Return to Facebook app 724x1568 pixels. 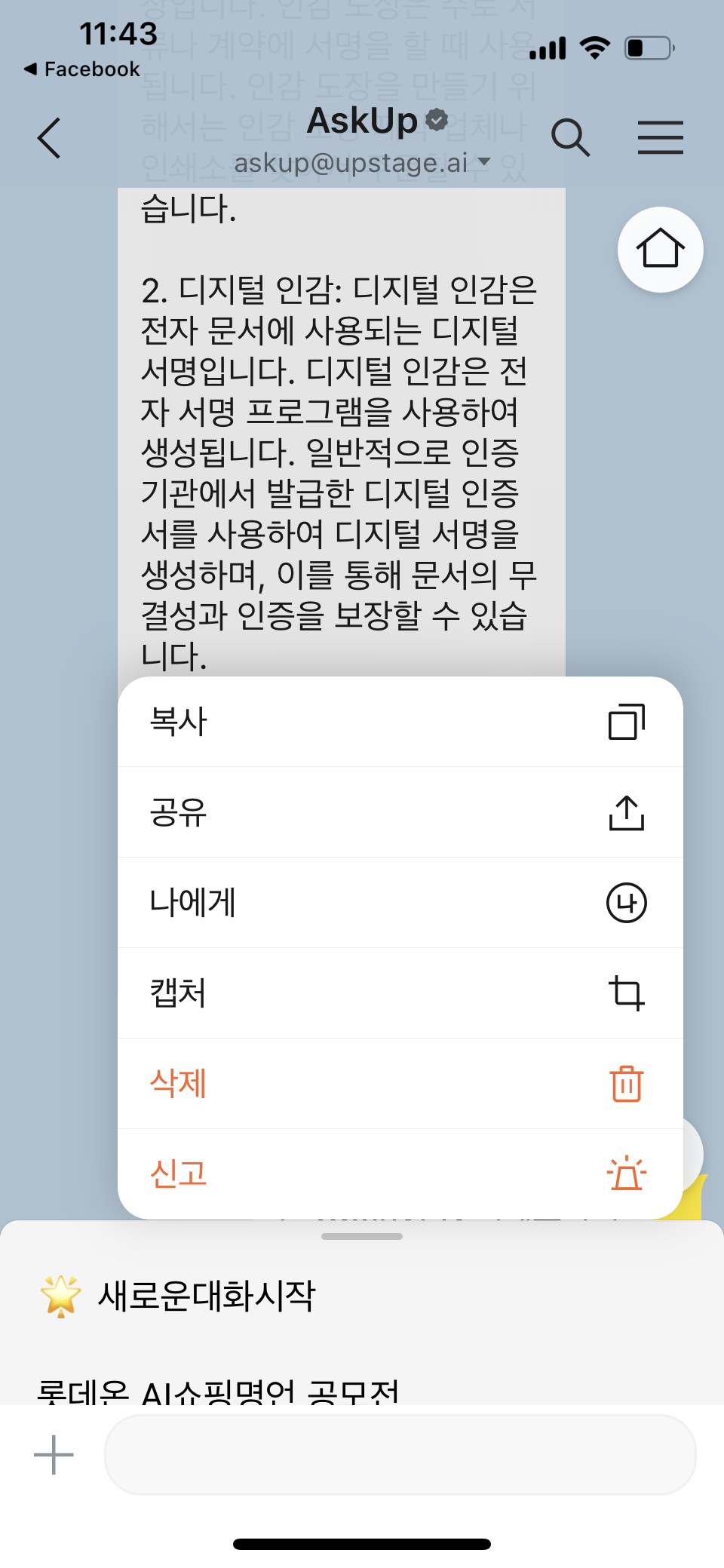pos(82,69)
